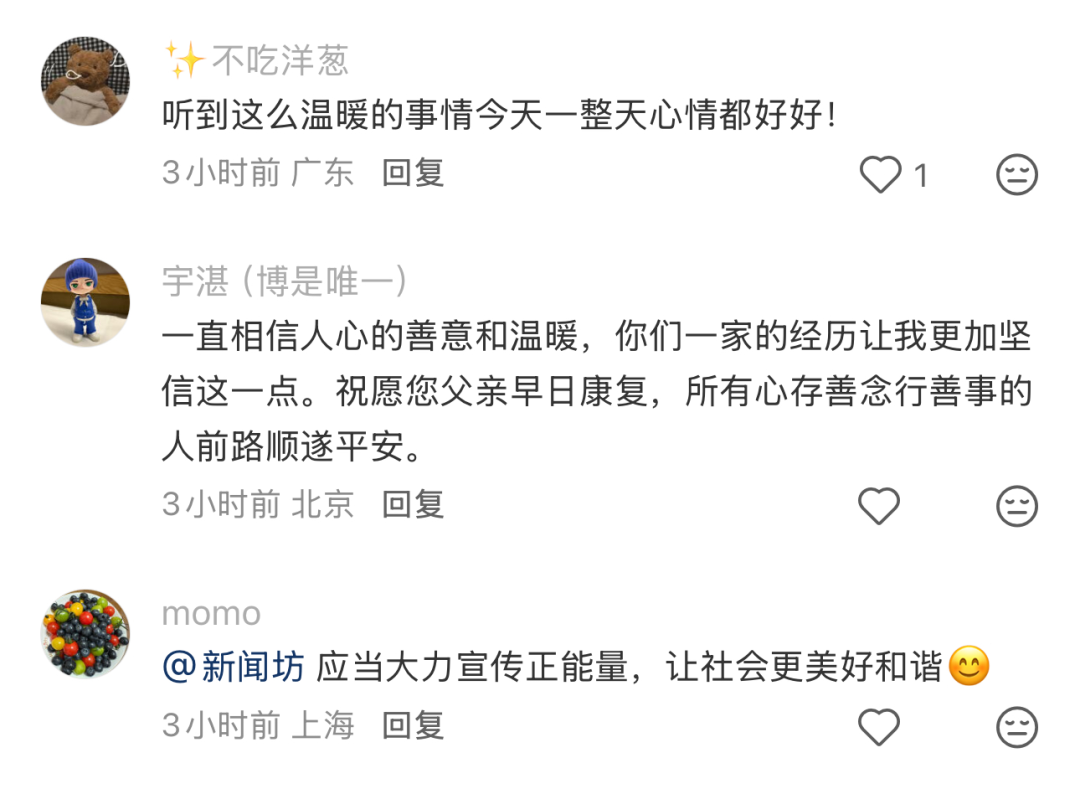
Task: Open momo's fruit avatar
Action: 85,633
